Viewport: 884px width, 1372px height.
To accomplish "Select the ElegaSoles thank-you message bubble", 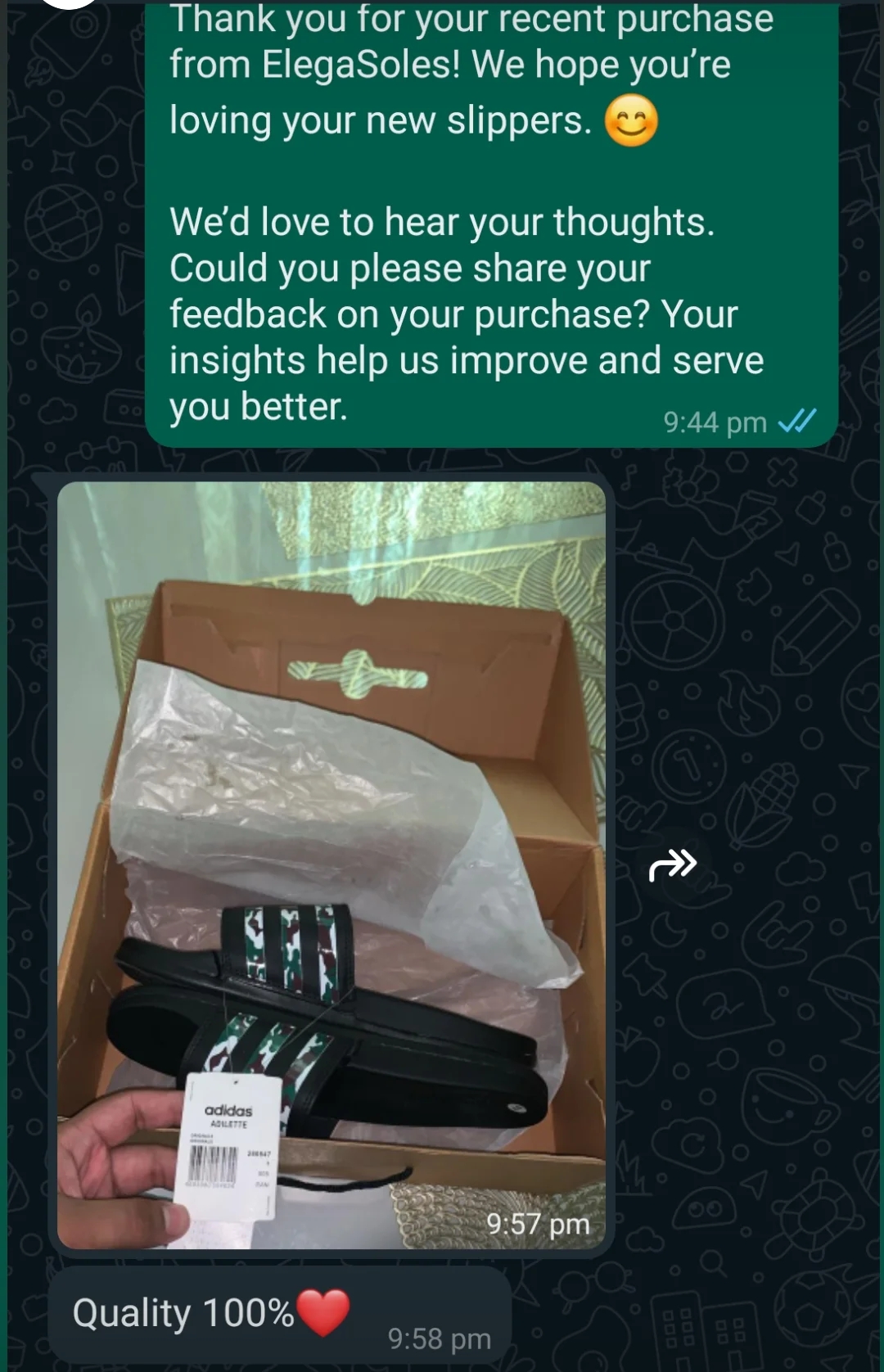I will (467, 221).
